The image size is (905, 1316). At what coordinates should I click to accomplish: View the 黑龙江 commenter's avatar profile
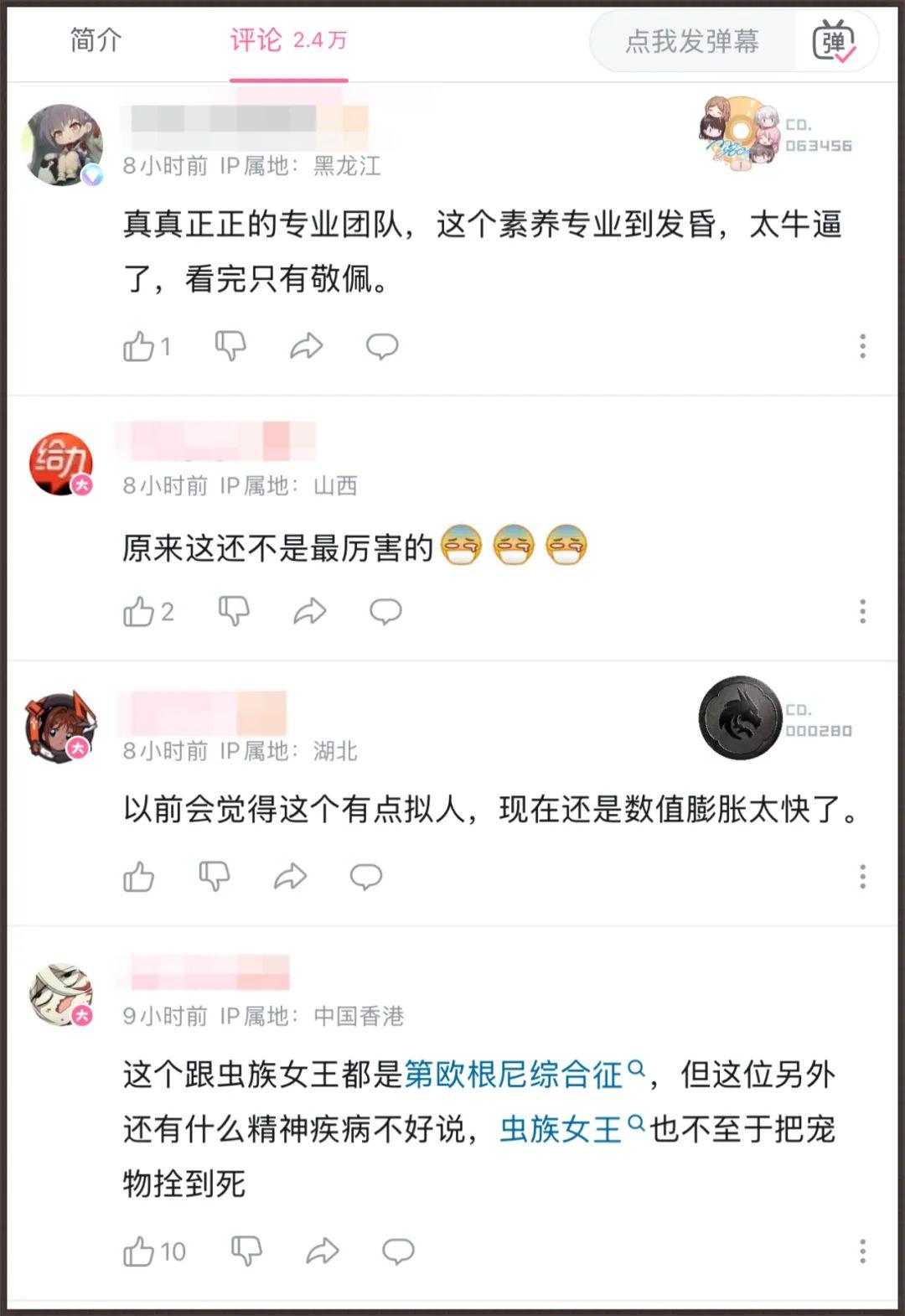[x=62, y=144]
